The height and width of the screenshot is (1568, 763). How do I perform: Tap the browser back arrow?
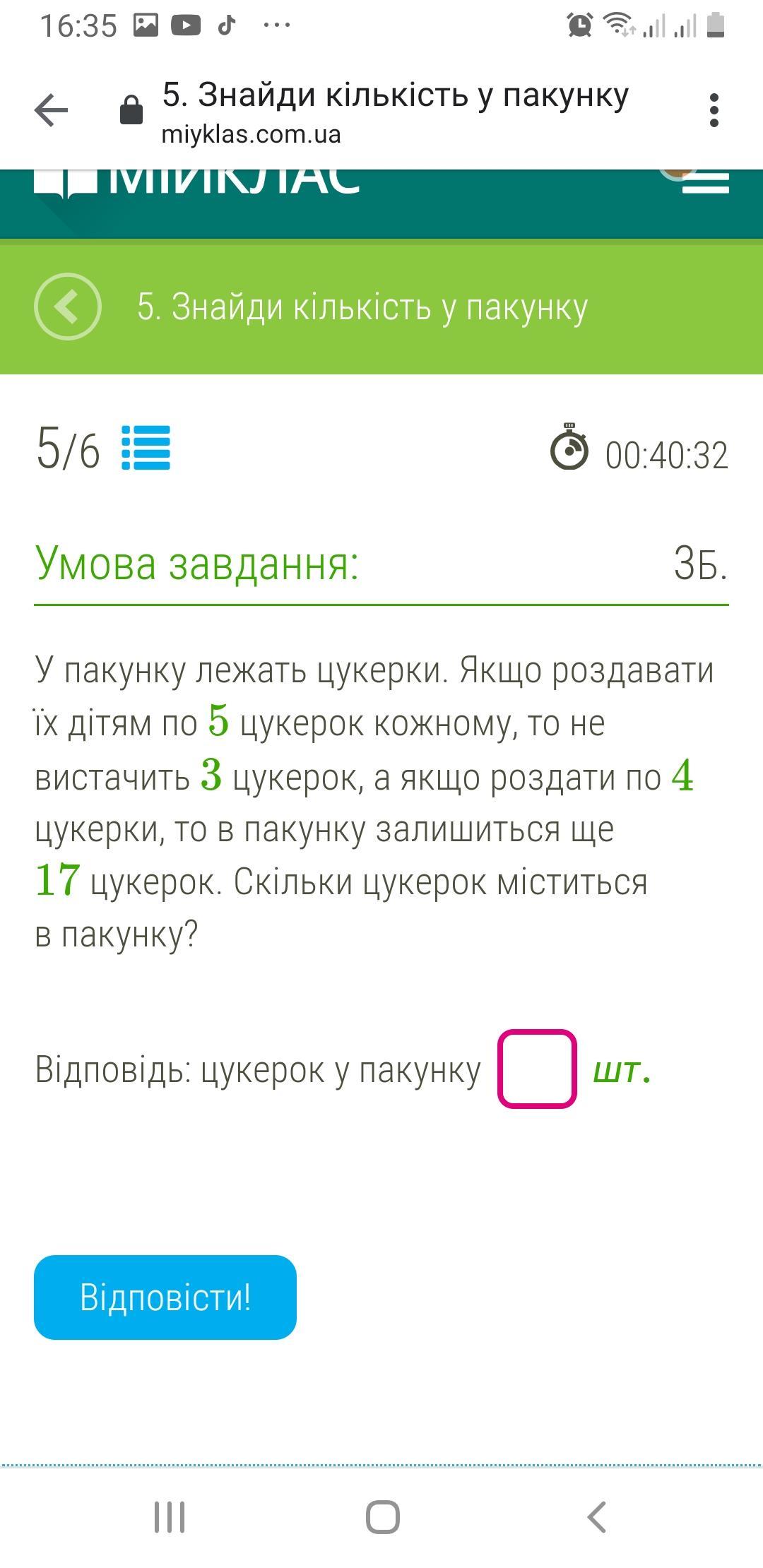pos(51,111)
